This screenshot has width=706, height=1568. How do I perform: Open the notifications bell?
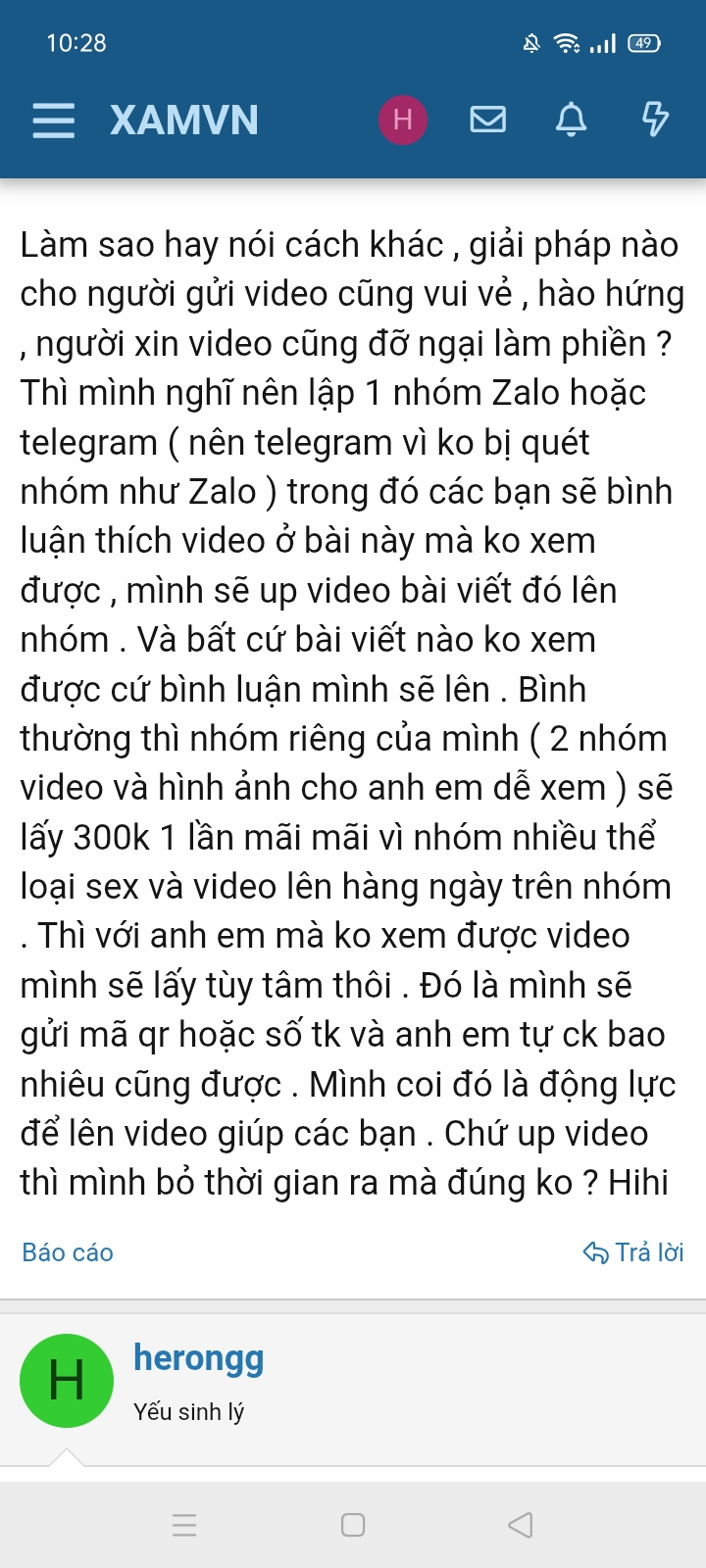[x=571, y=120]
